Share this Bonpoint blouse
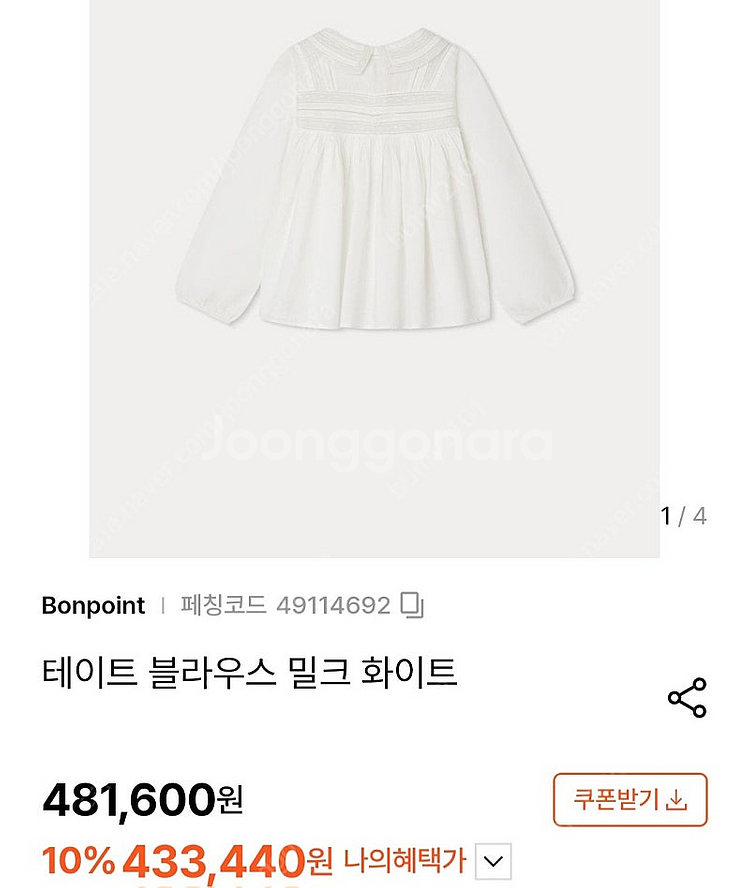 [687, 698]
